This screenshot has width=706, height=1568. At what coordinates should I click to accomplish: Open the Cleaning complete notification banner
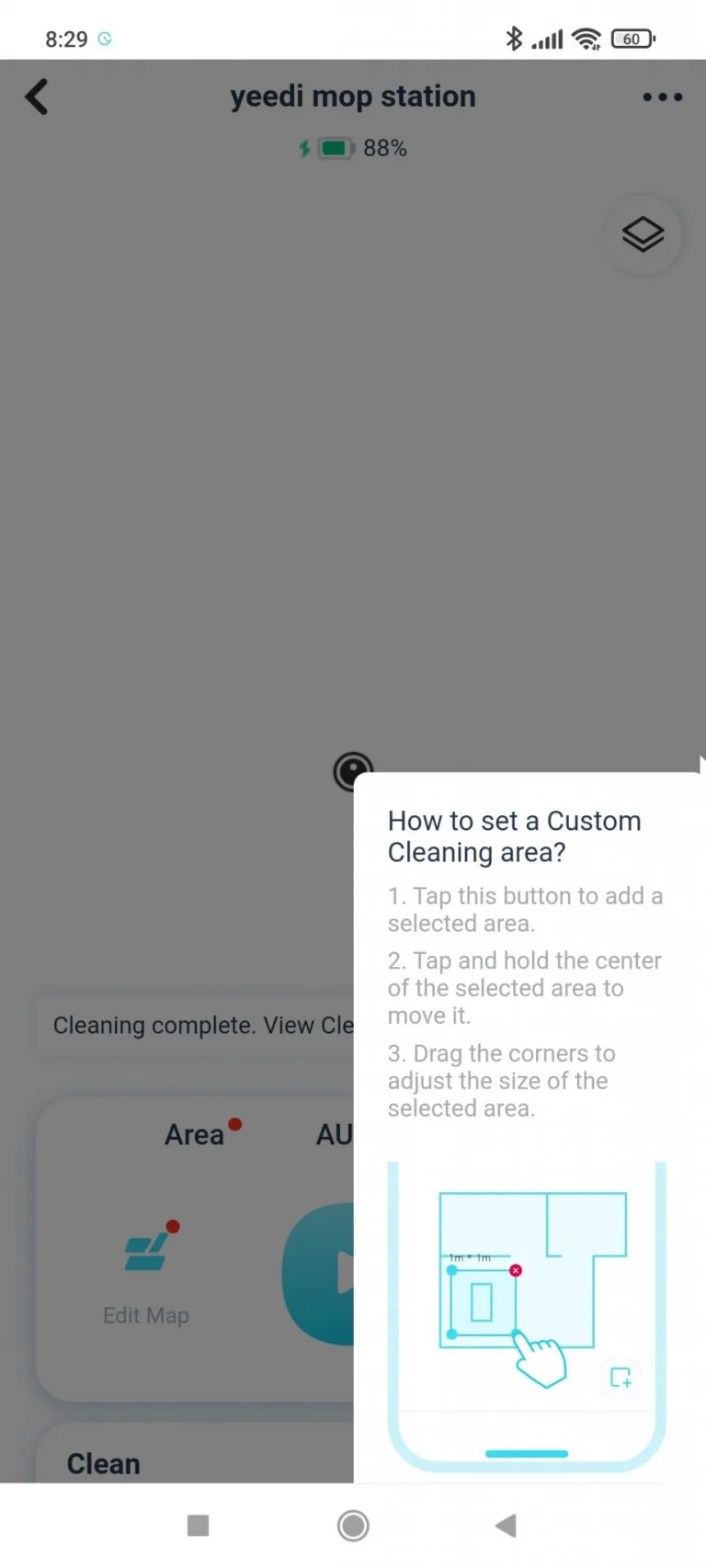click(x=195, y=1026)
